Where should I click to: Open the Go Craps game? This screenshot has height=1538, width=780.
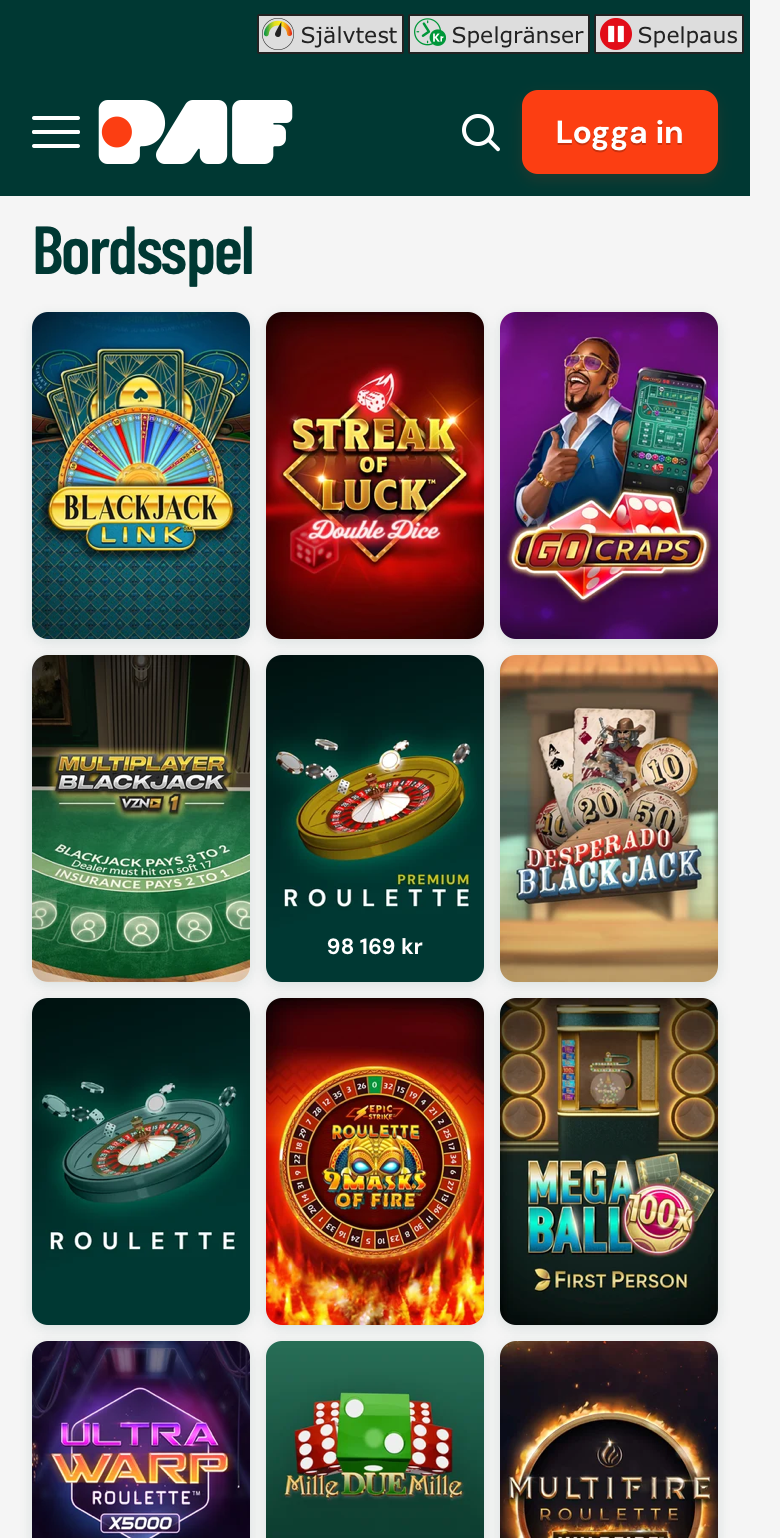click(x=609, y=475)
